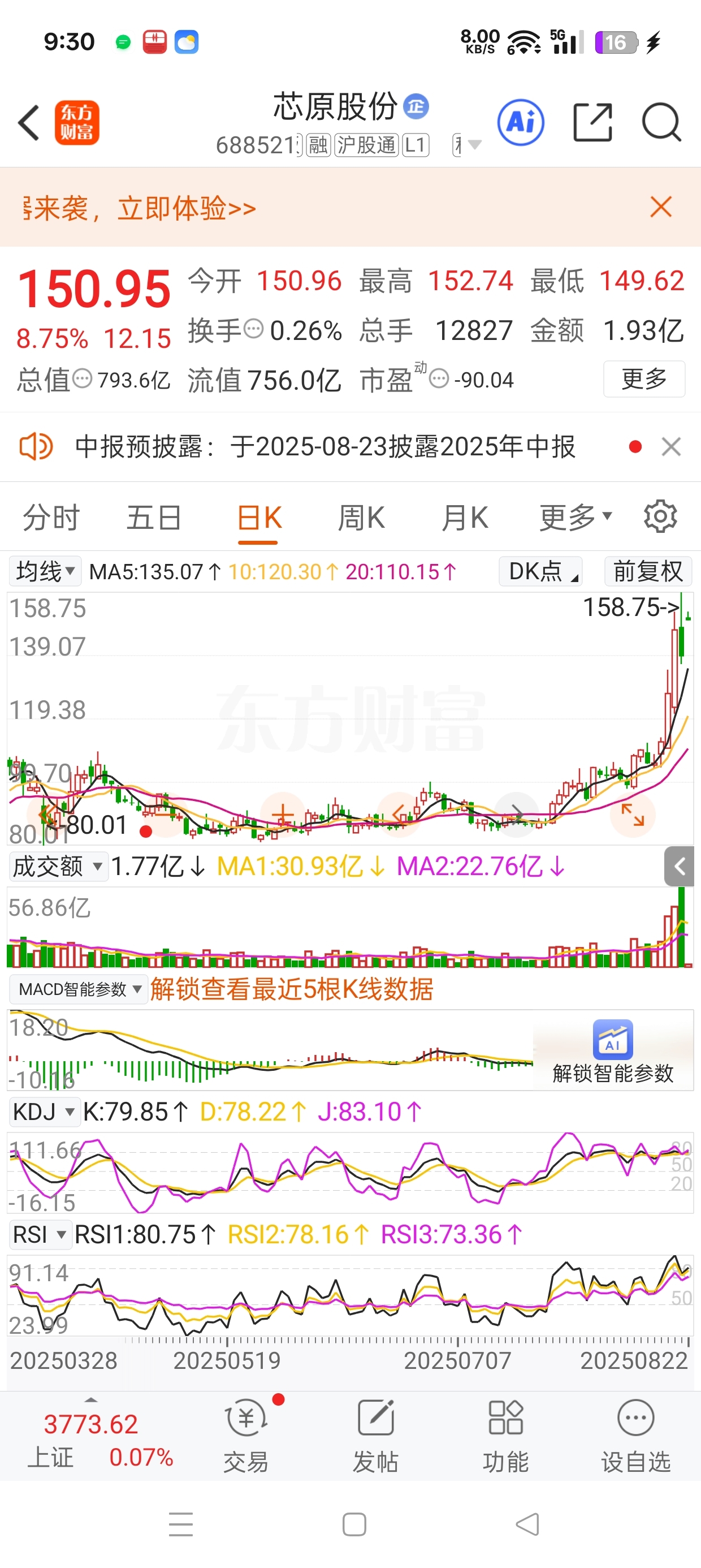Switch to the 五日 chart tab

click(x=154, y=518)
